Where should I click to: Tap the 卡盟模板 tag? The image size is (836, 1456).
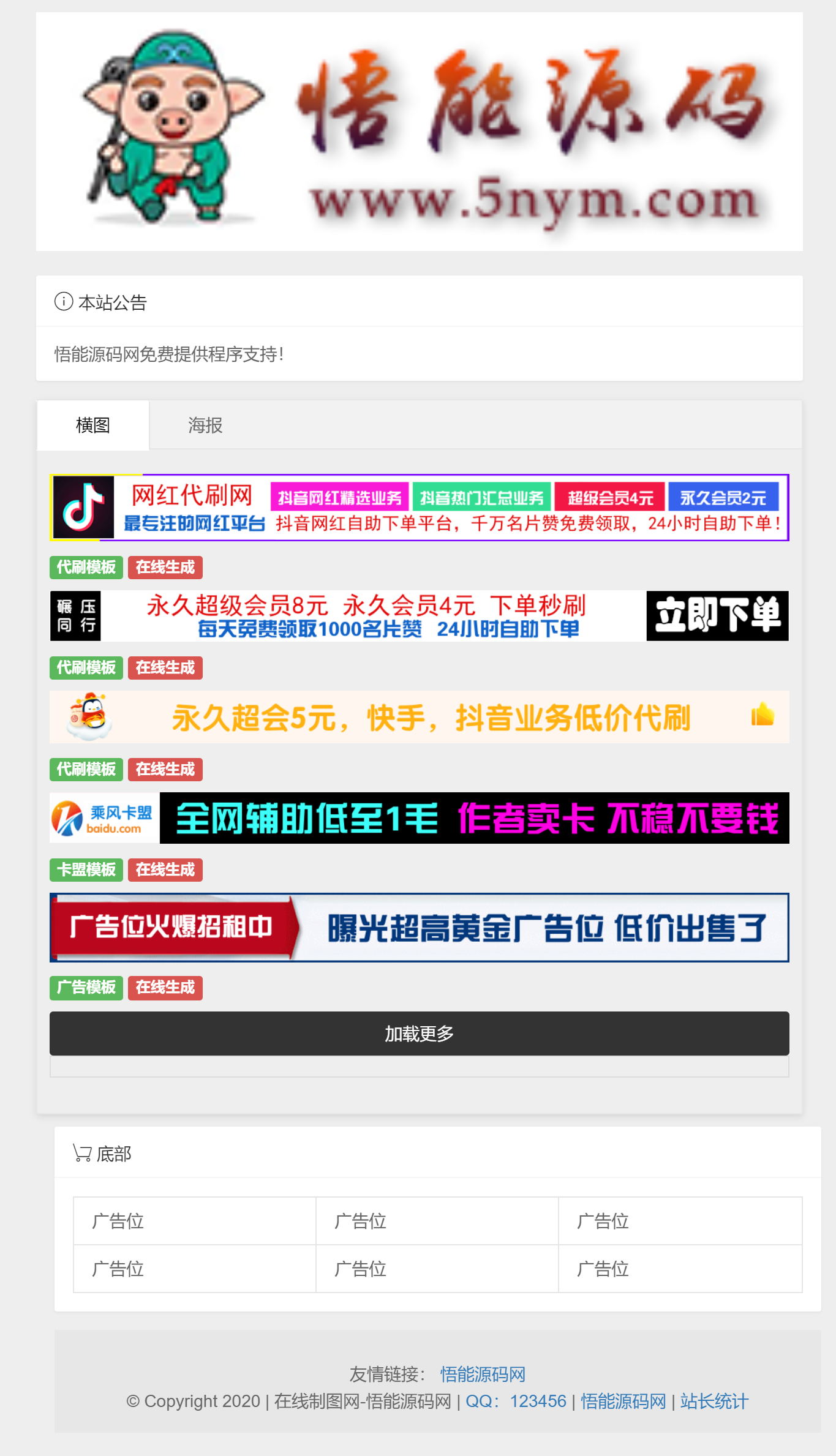[x=86, y=869]
